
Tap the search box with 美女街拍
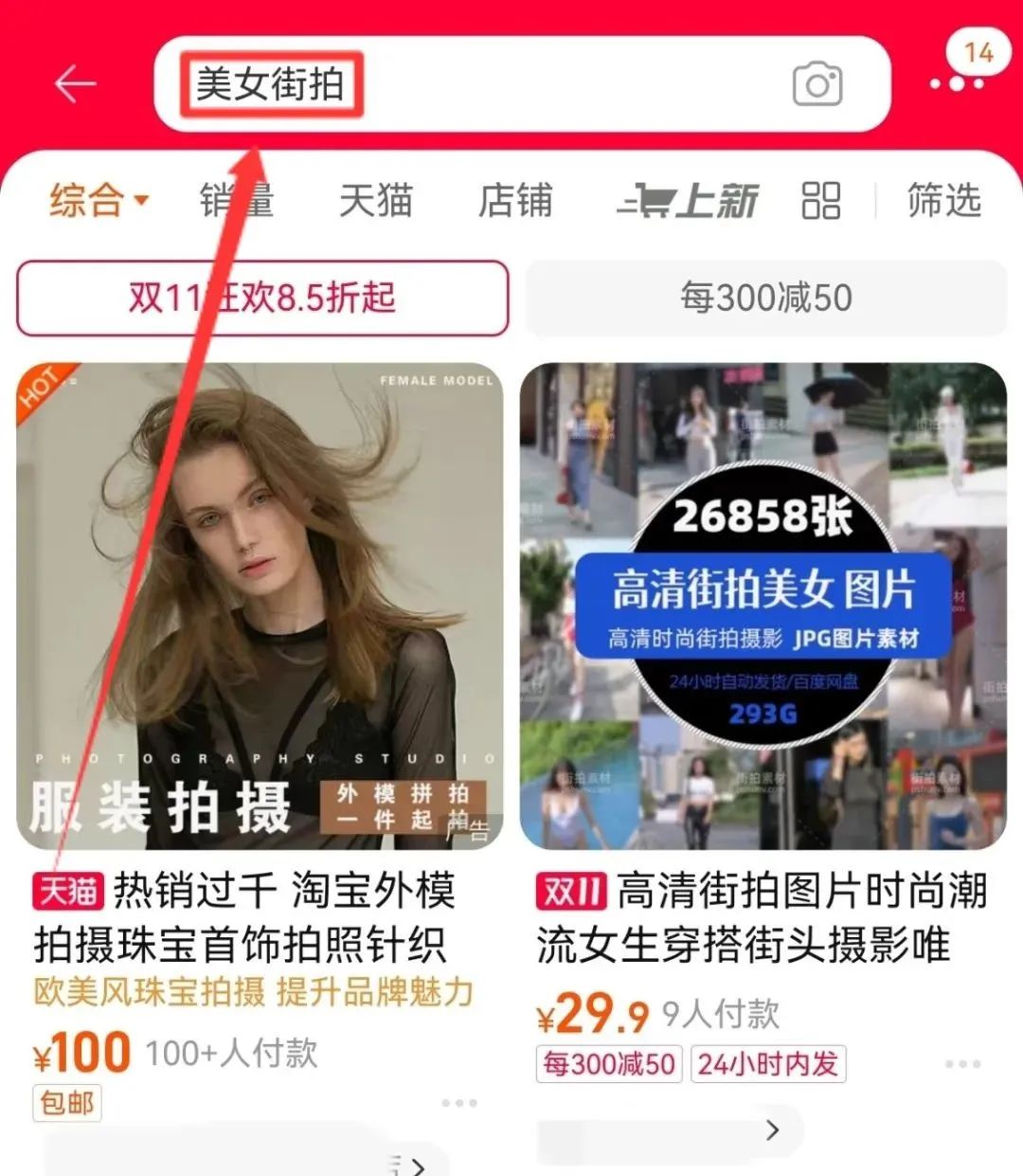474,85
